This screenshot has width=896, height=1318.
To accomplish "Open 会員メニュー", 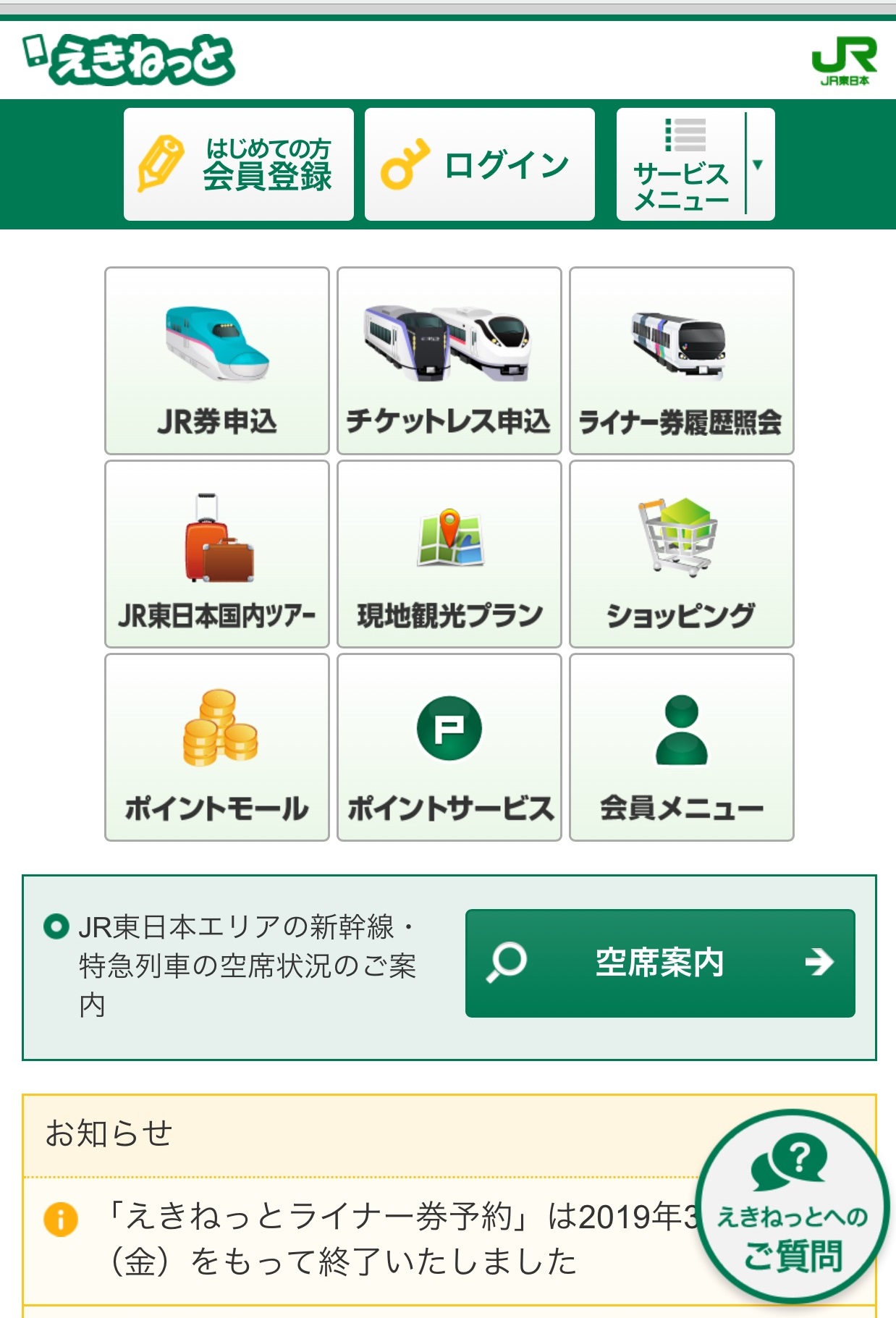I will point(681,747).
